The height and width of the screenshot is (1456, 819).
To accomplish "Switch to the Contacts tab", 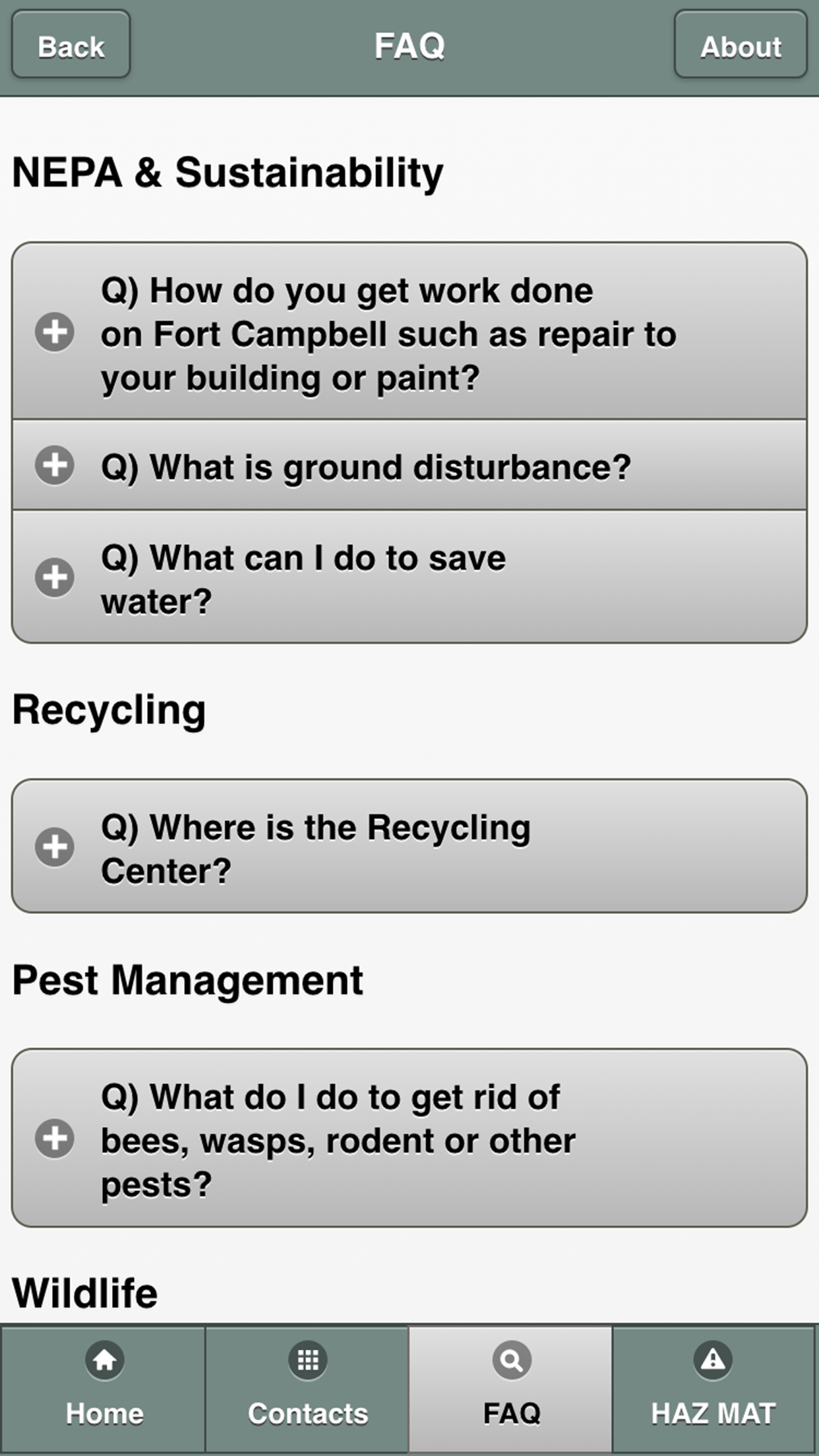I will (x=307, y=1389).
